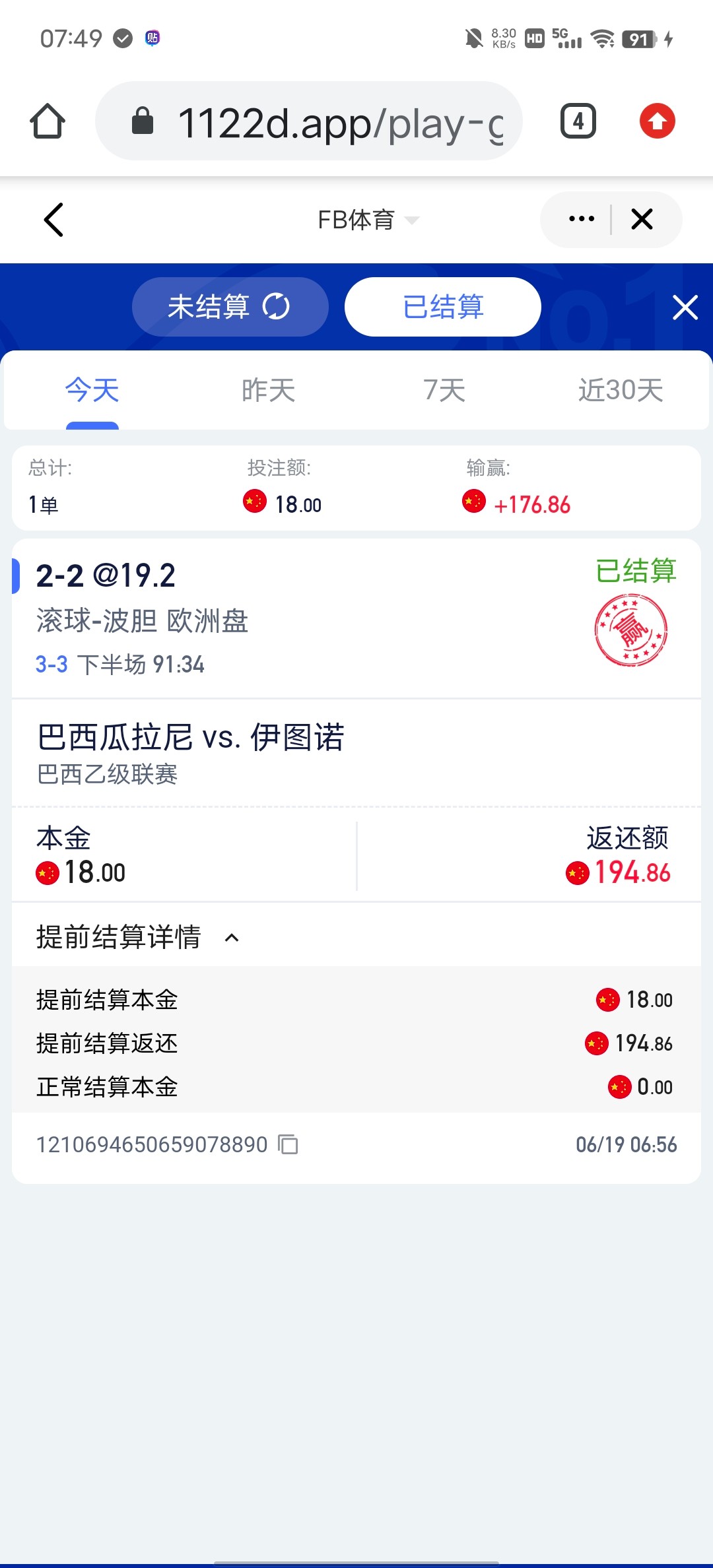
Task: Select the 已结算 tab
Action: coord(442,307)
